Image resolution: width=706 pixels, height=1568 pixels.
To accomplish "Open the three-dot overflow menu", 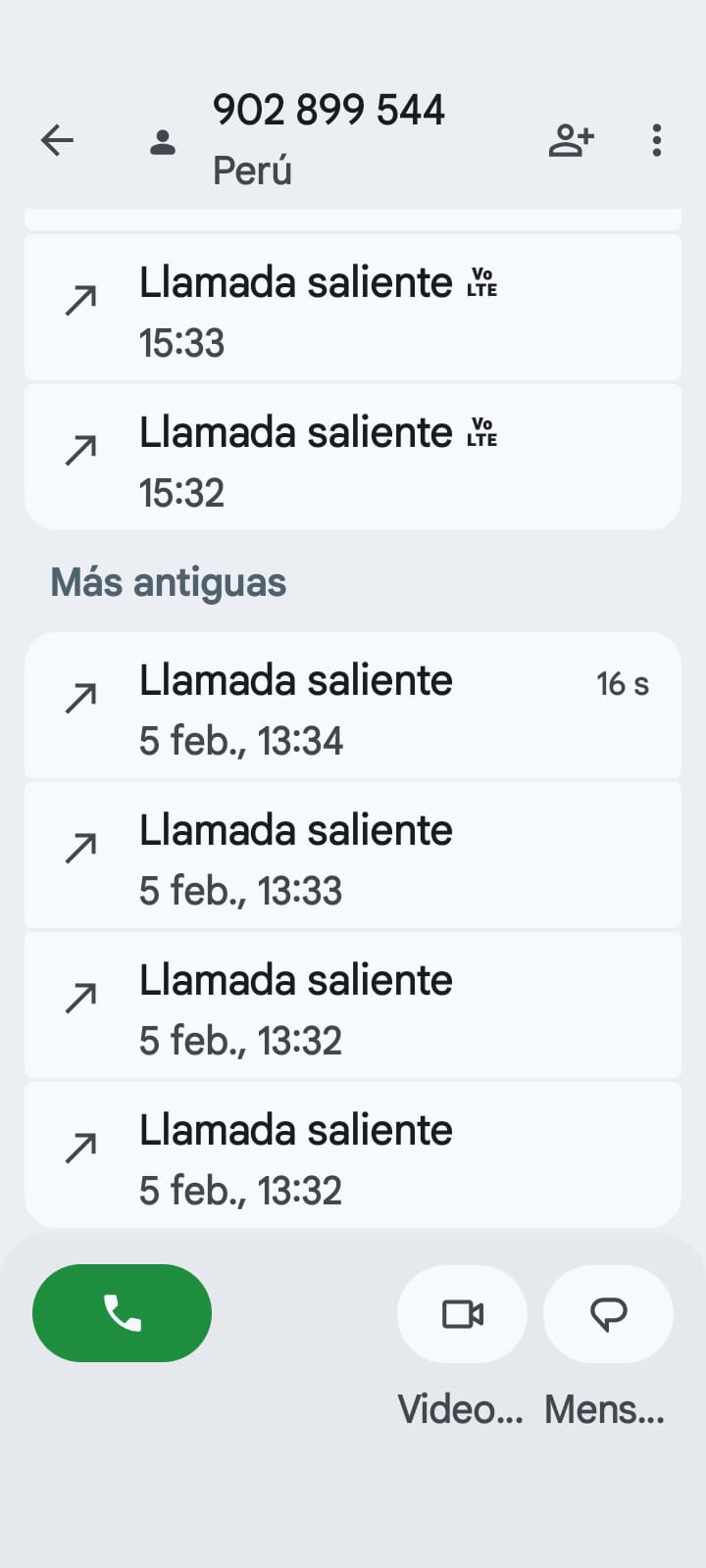I will tap(657, 140).
